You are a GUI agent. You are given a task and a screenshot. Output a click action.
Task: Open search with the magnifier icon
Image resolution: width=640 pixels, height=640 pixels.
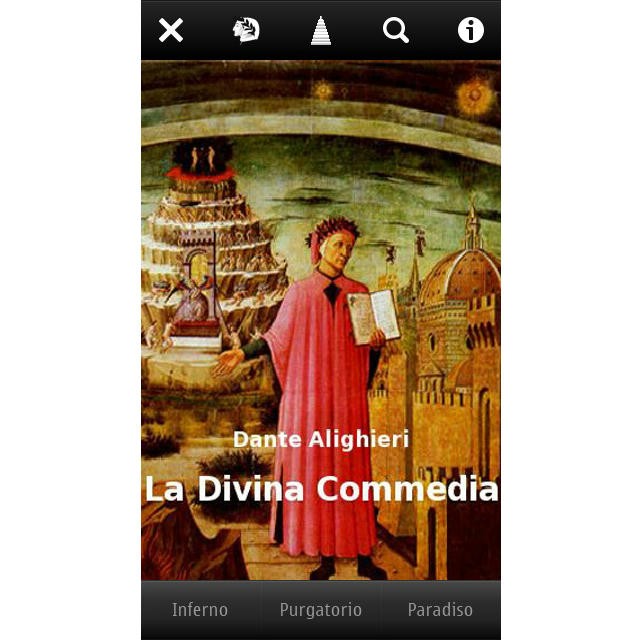(396, 30)
